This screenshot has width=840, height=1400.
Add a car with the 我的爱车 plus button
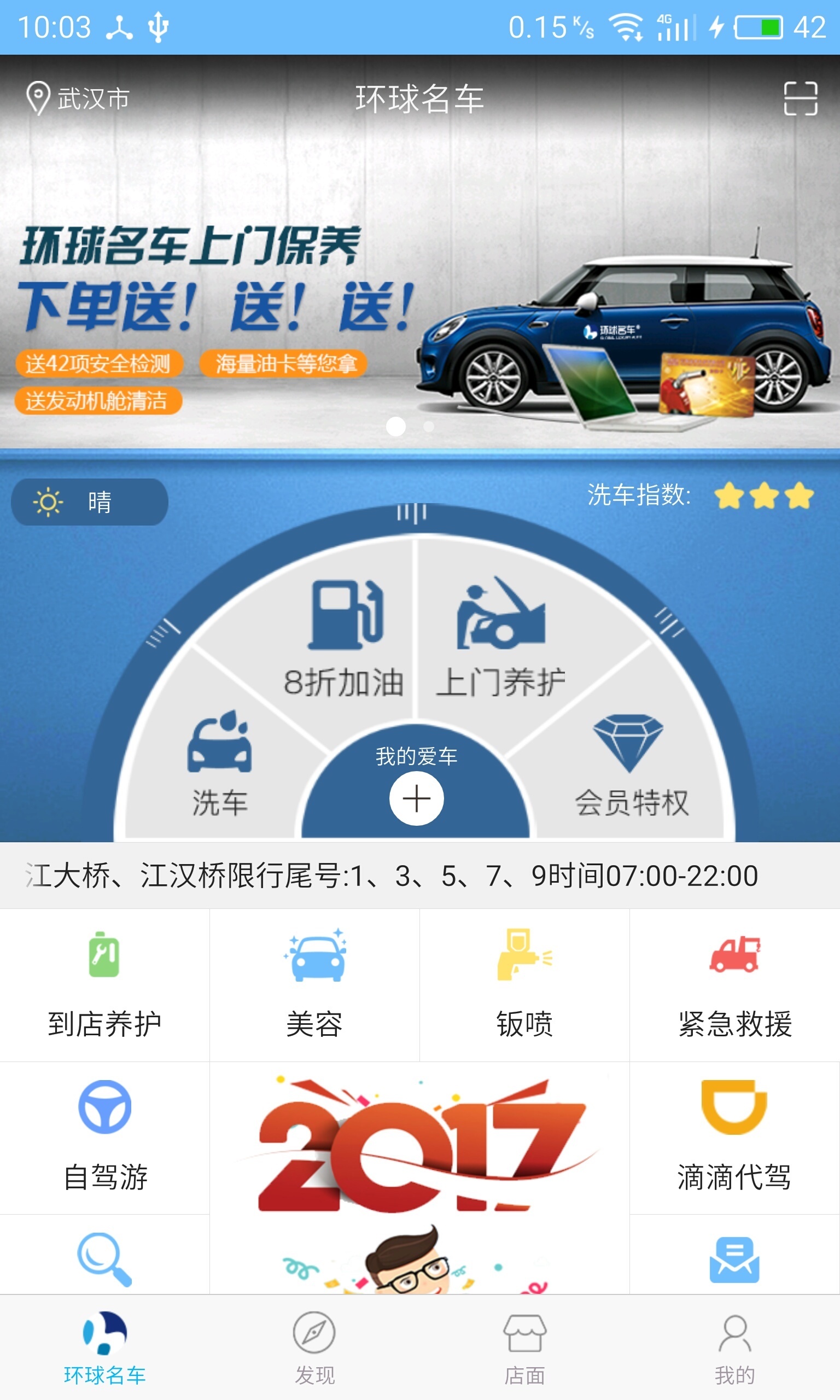pos(416,798)
